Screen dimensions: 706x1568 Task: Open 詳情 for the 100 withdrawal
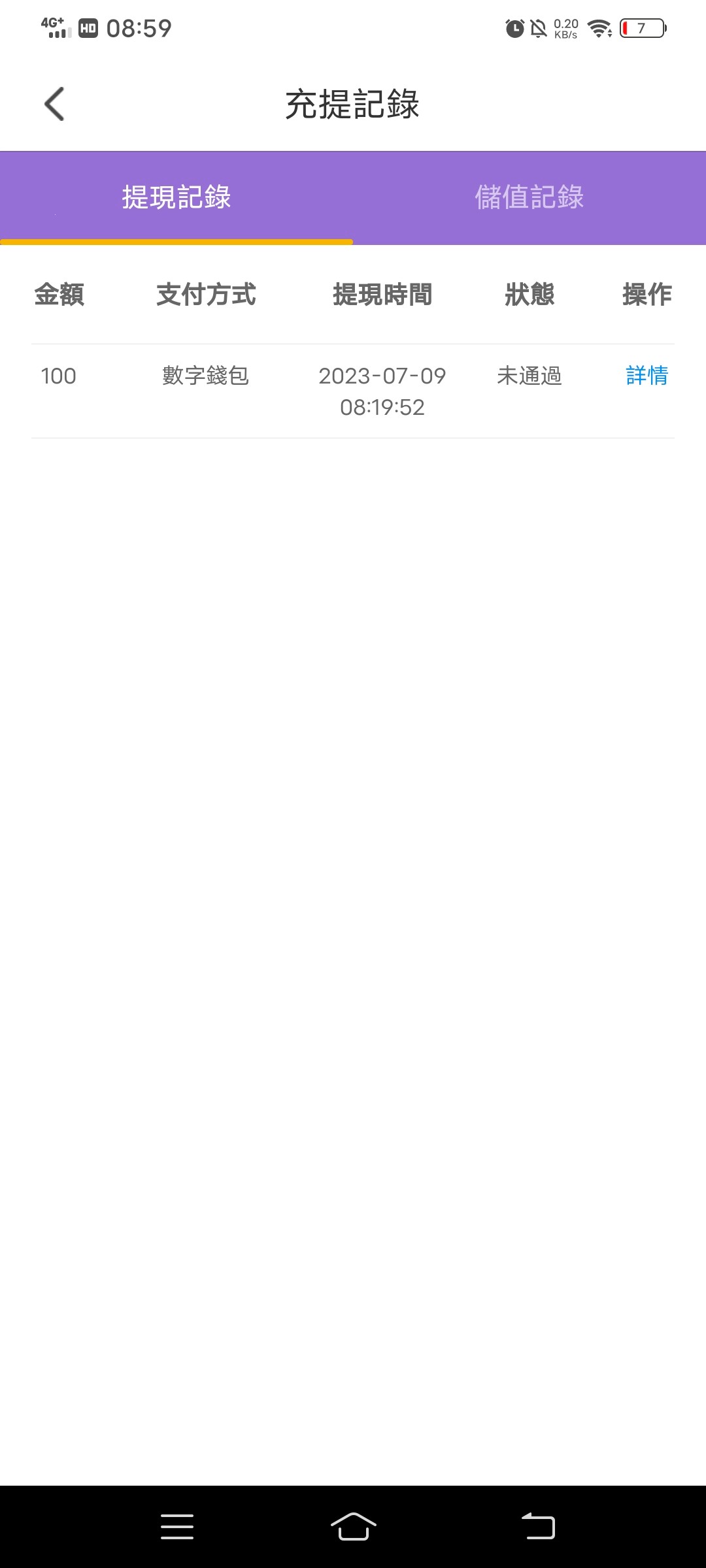pyautogui.click(x=647, y=376)
